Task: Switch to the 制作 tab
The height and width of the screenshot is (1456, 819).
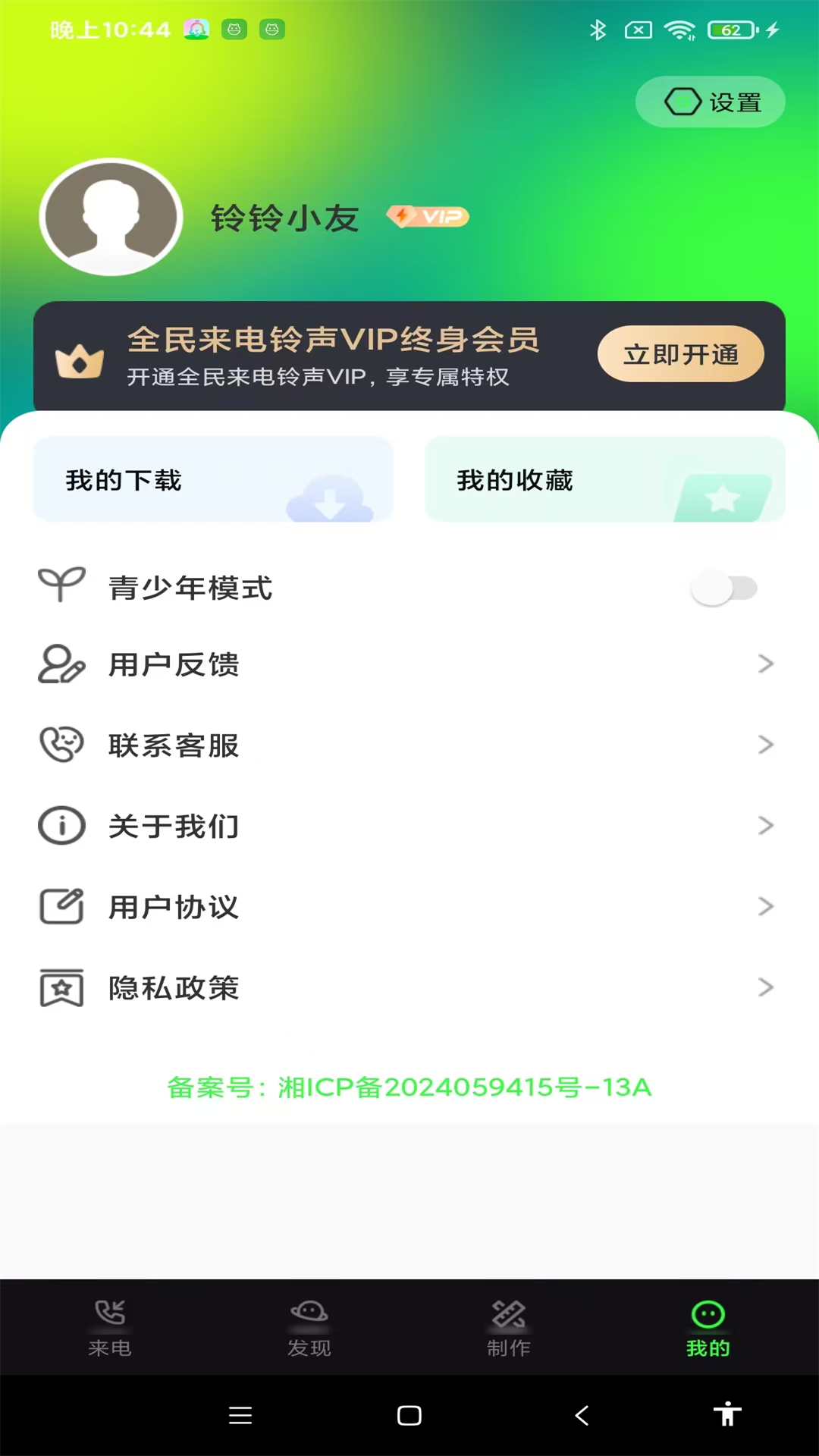Action: [x=509, y=1327]
